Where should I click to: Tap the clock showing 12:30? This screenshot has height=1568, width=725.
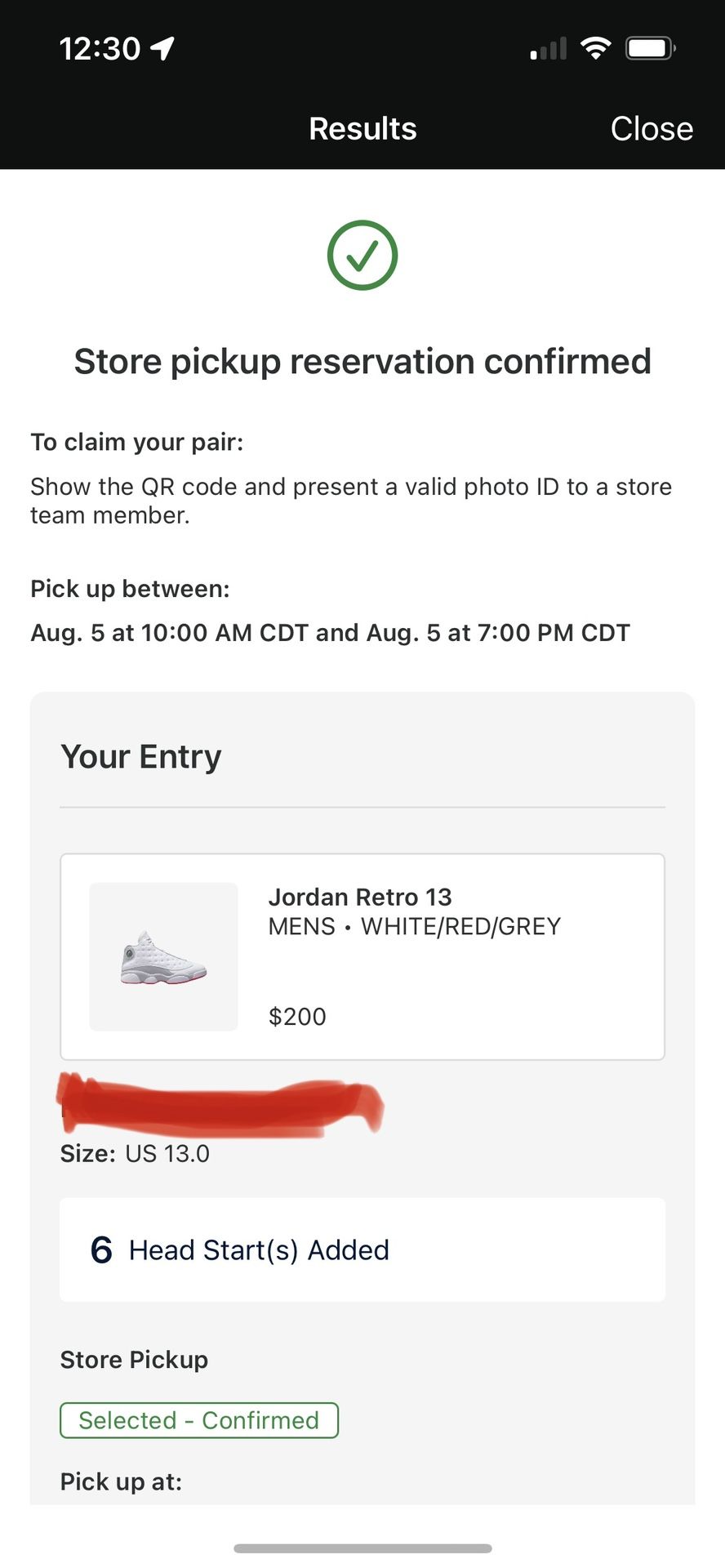(x=98, y=48)
